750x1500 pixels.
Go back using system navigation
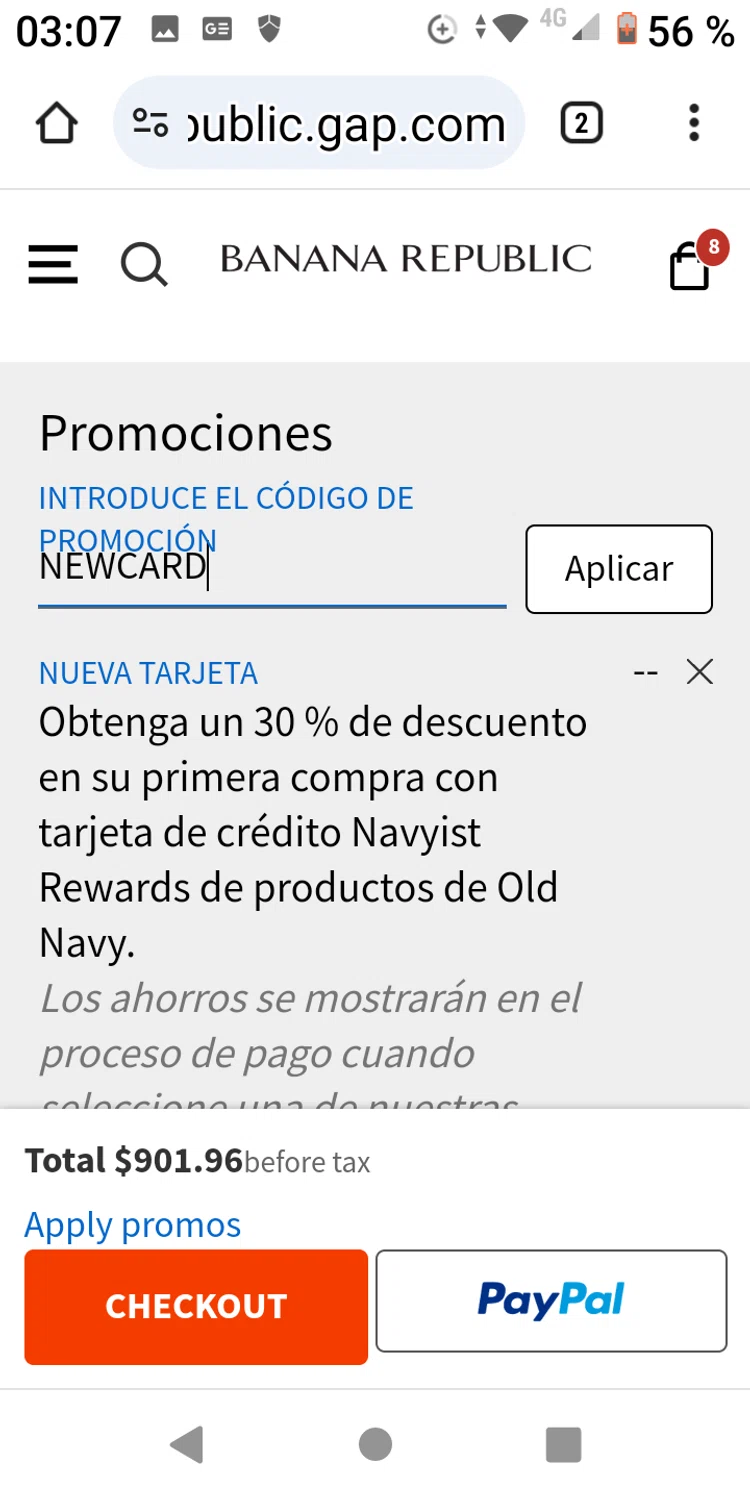point(187,1445)
